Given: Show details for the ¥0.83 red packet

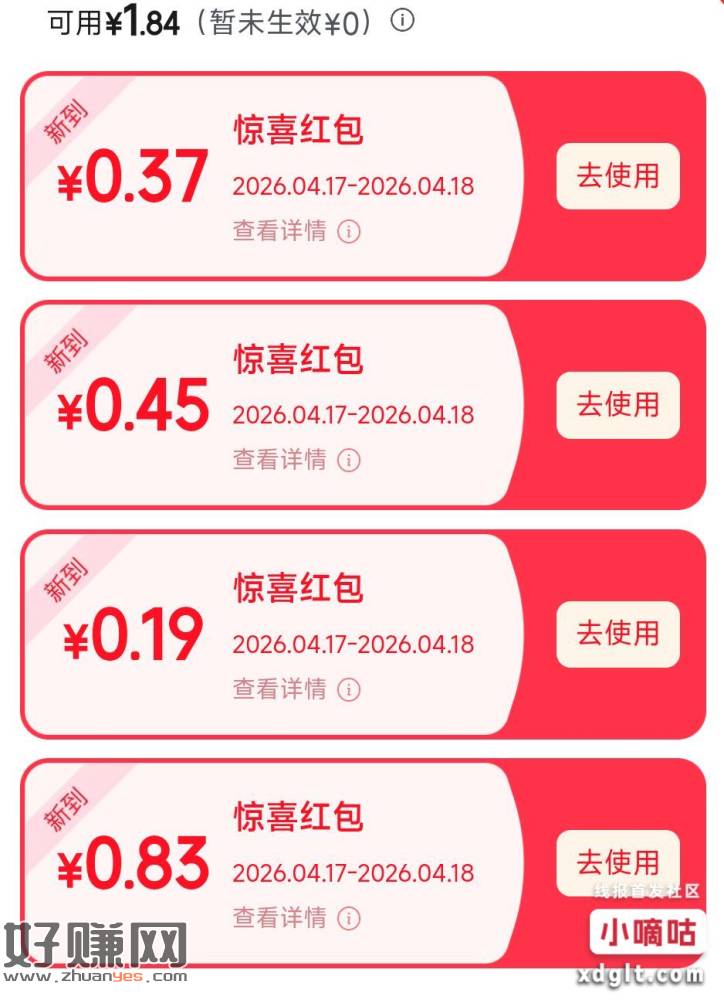Looking at the screenshot, I should (x=295, y=917).
